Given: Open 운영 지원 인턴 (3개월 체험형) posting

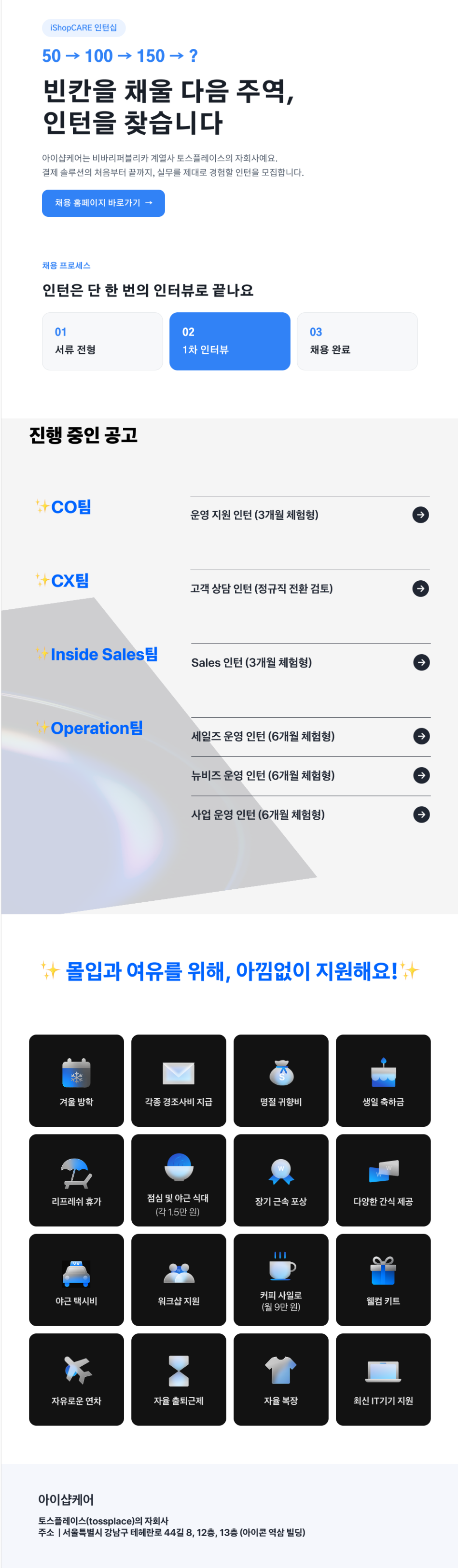Looking at the screenshot, I should pos(309,515).
